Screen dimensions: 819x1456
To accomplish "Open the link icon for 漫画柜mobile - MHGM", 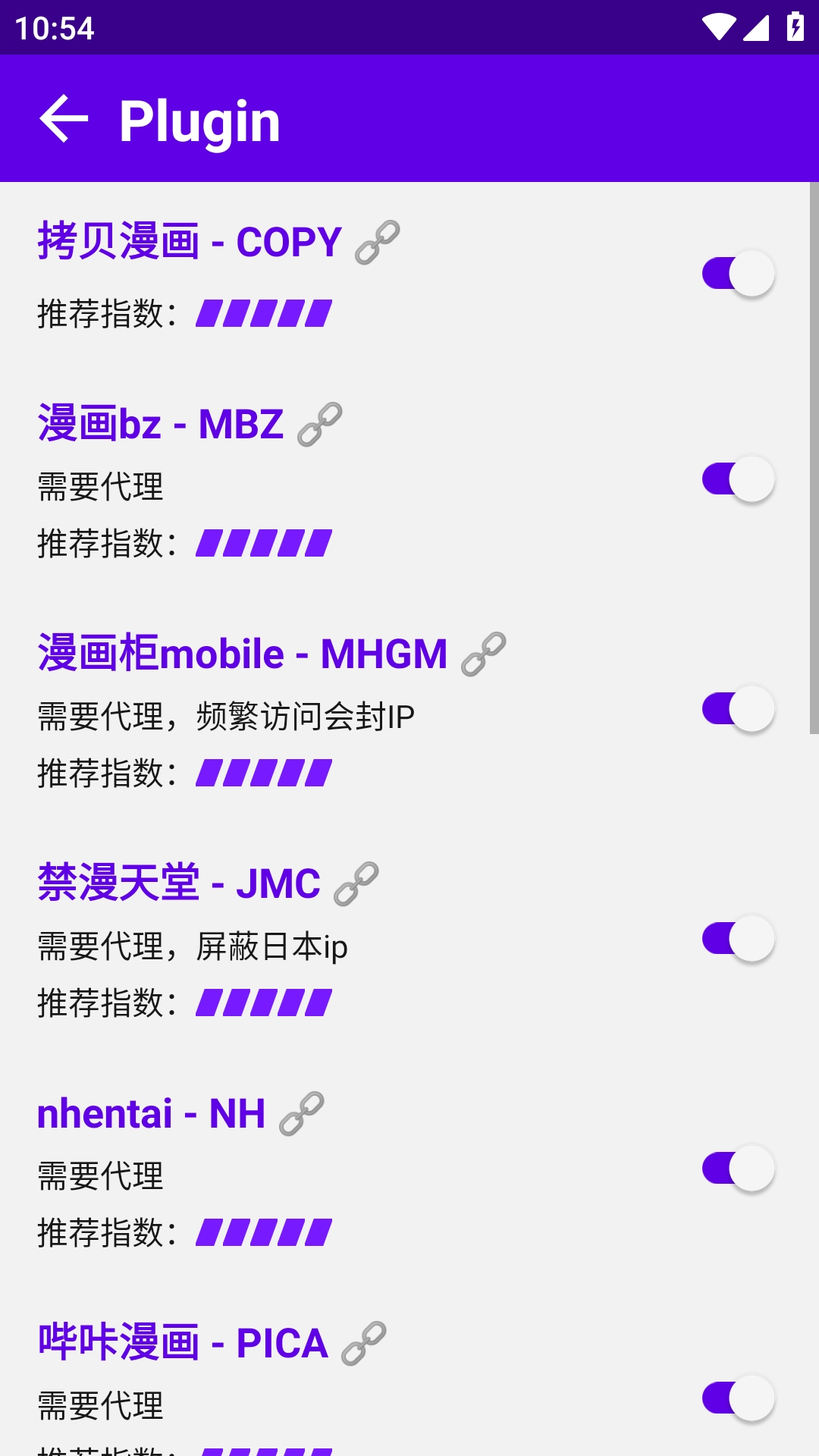I will 484,654.
